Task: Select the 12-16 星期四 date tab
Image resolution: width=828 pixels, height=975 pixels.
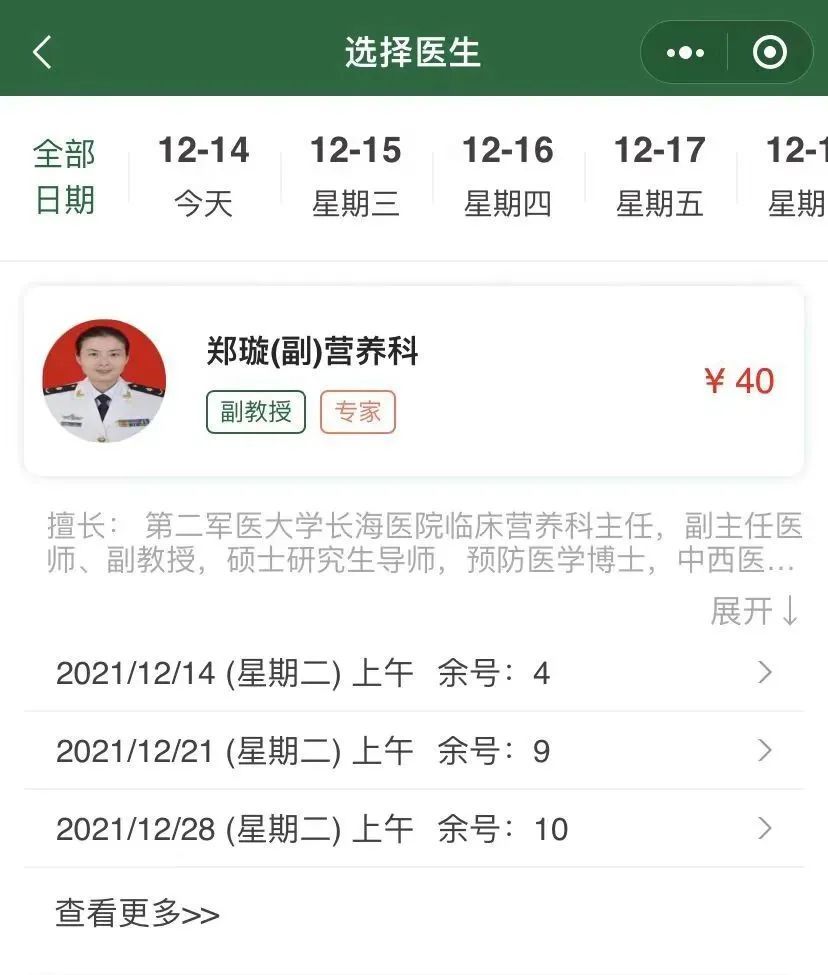Action: [x=508, y=177]
